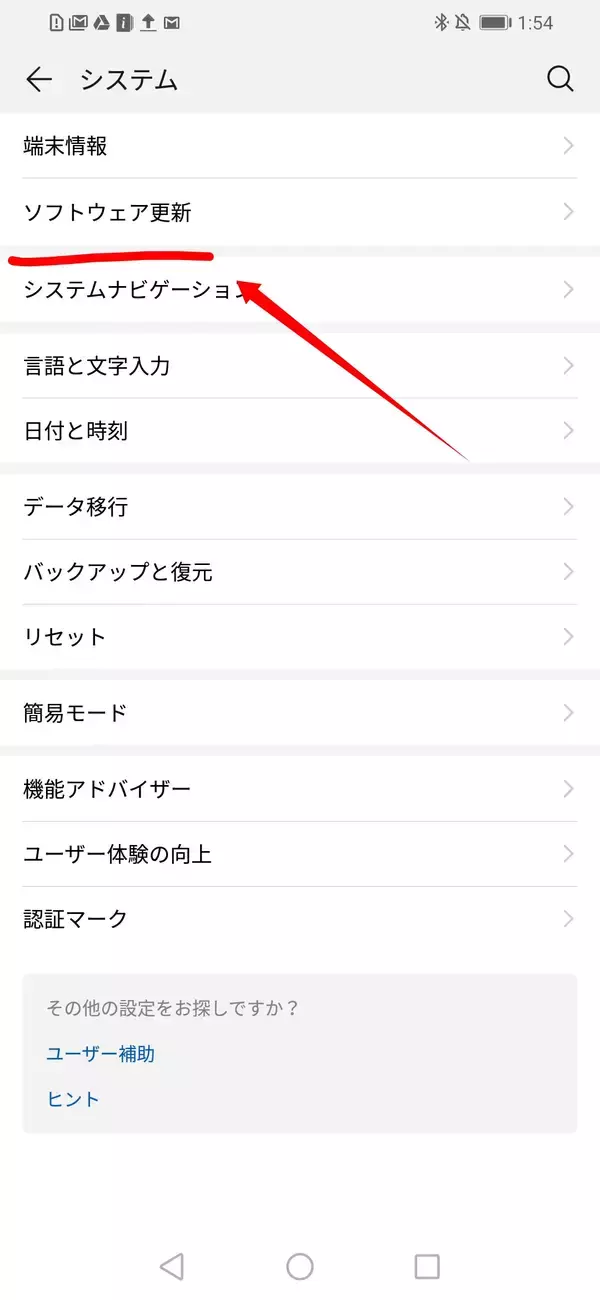Screen dimensions: 600x1300
Task: Open the リセット row
Action: [300, 637]
